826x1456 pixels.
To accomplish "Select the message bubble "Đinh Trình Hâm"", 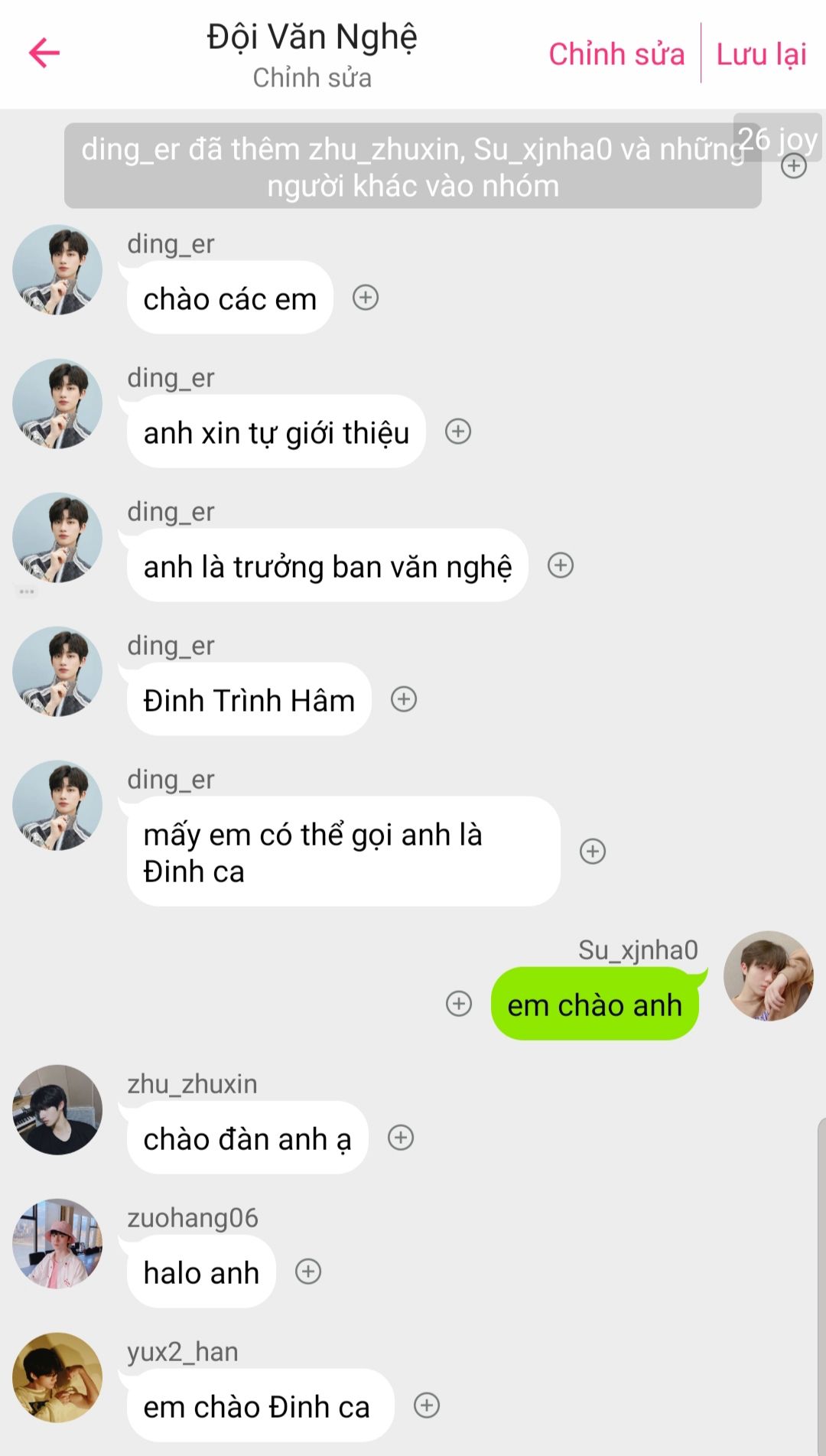I will tap(249, 699).
